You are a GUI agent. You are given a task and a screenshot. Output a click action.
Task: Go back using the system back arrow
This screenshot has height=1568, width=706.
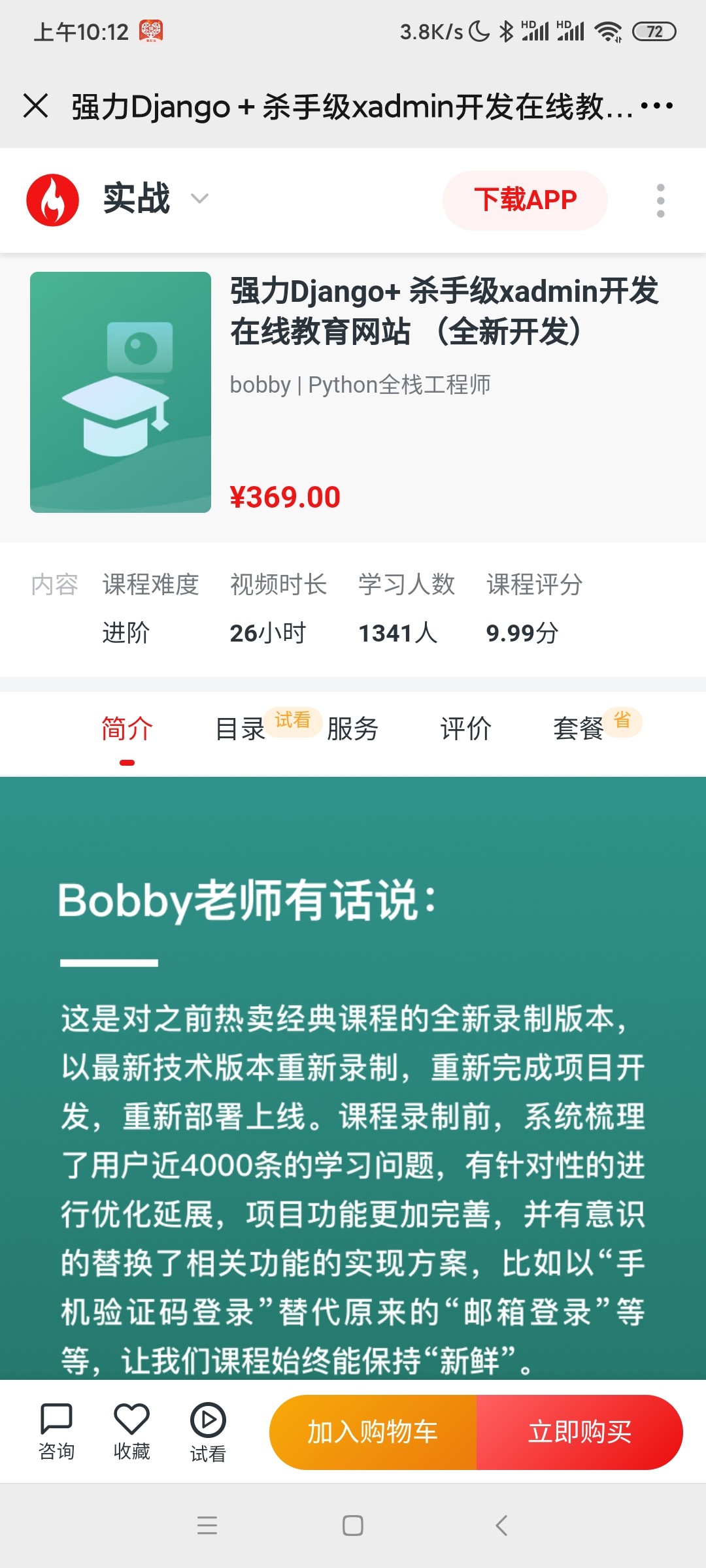(x=501, y=1526)
